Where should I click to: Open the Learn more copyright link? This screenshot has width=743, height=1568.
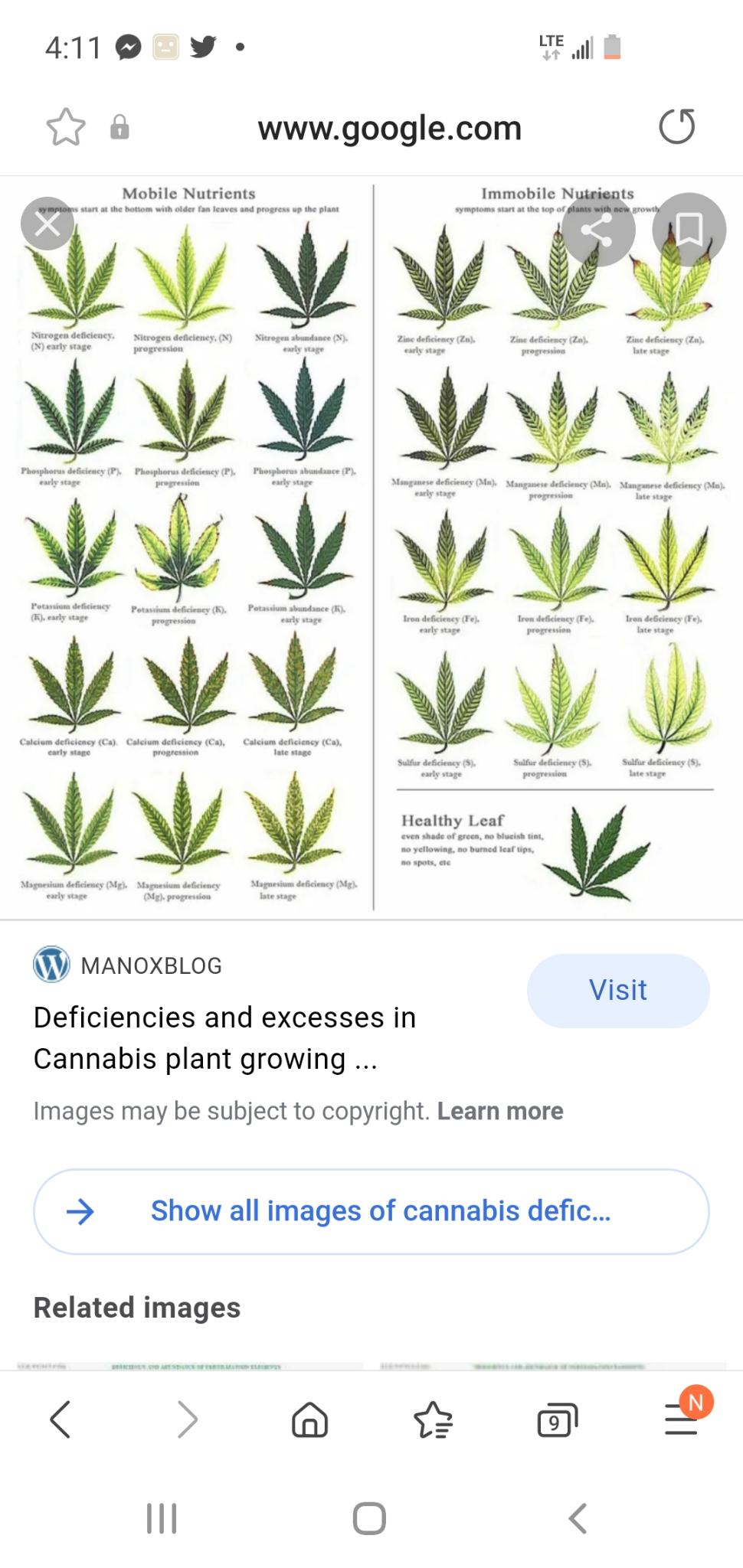[x=500, y=1111]
